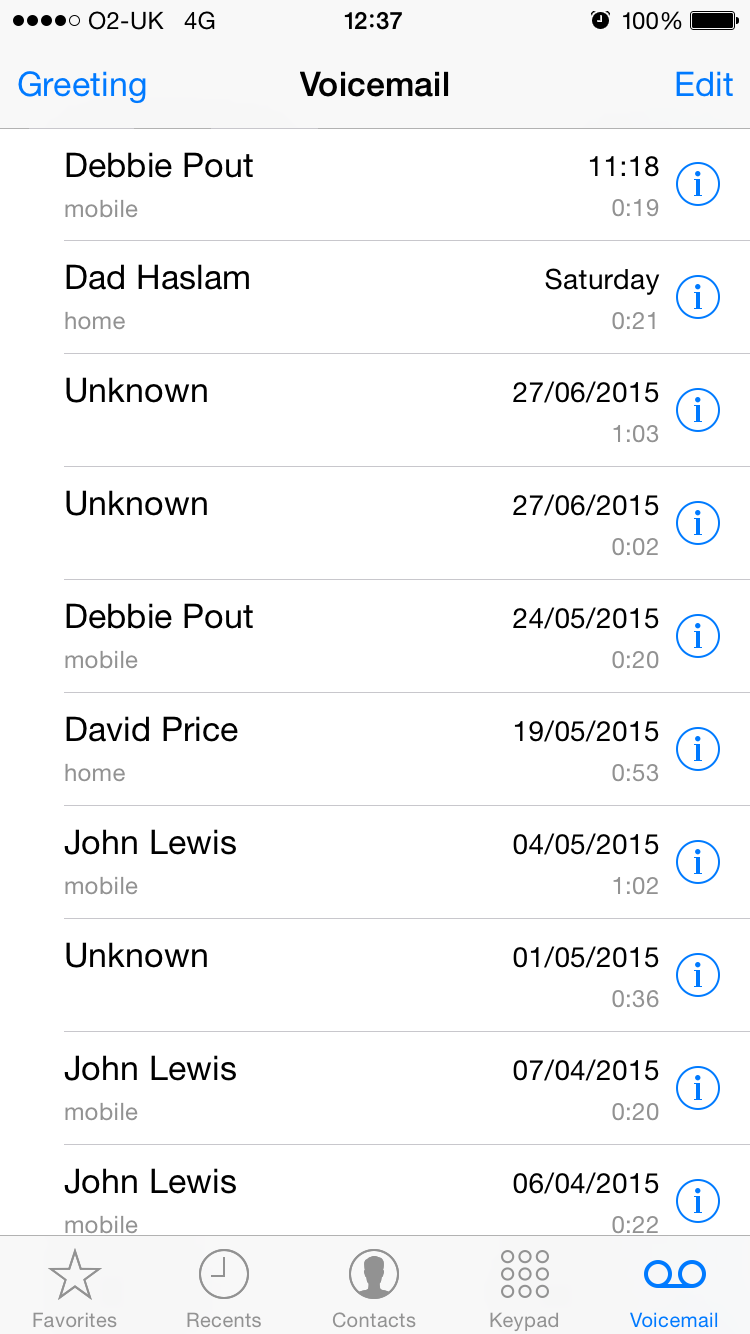
Task: Open the Contacts tab
Action: click(x=374, y=1288)
